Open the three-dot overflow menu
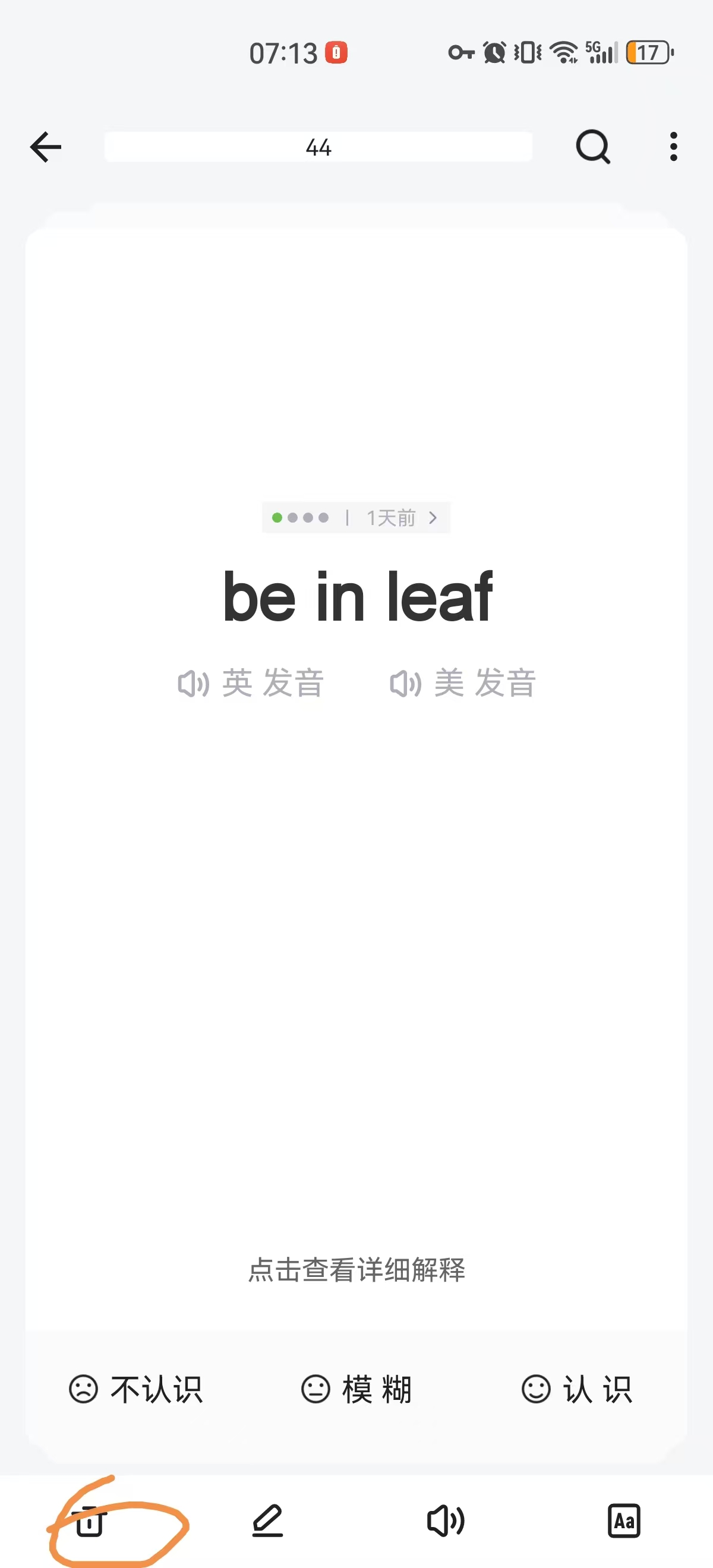Image resolution: width=713 pixels, height=1568 pixels. tap(673, 147)
